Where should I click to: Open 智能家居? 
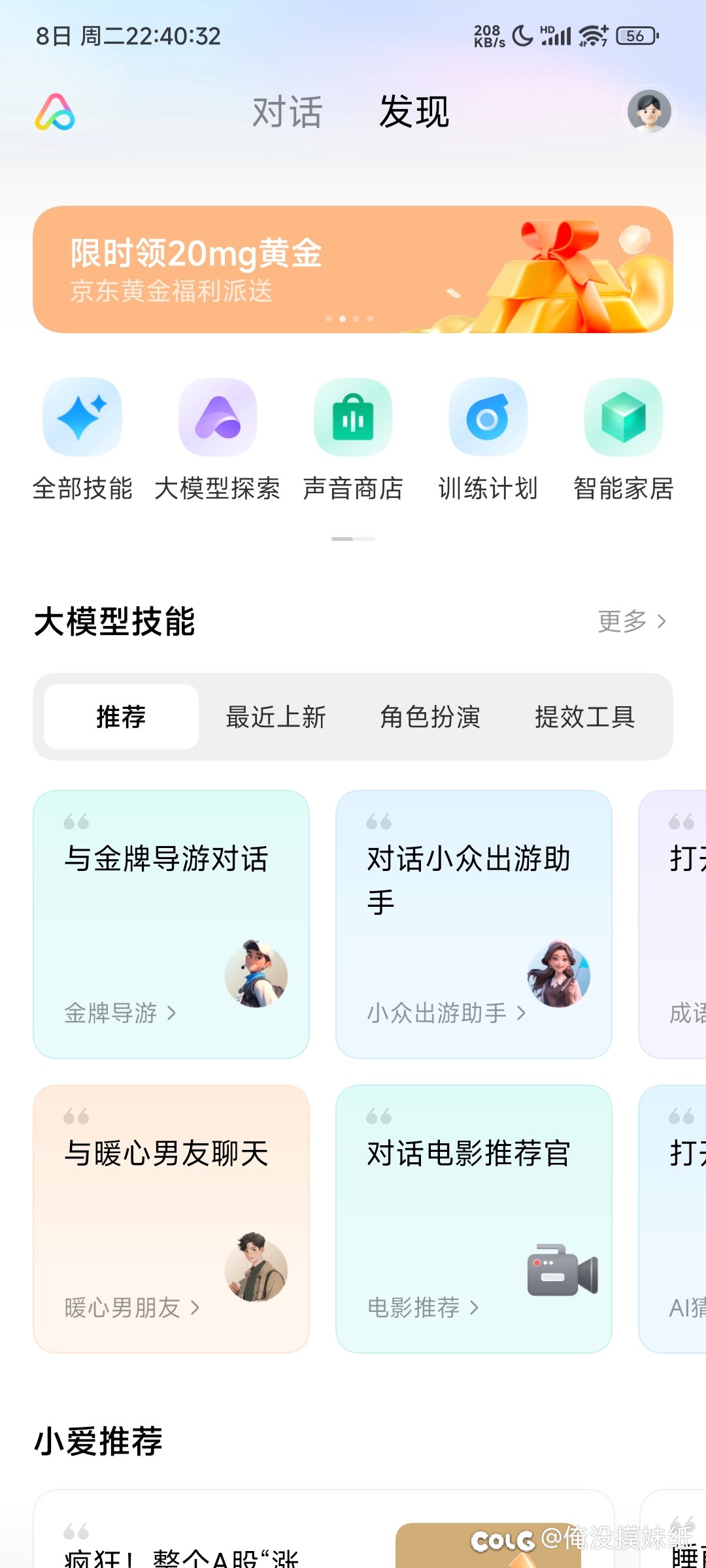[624, 439]
